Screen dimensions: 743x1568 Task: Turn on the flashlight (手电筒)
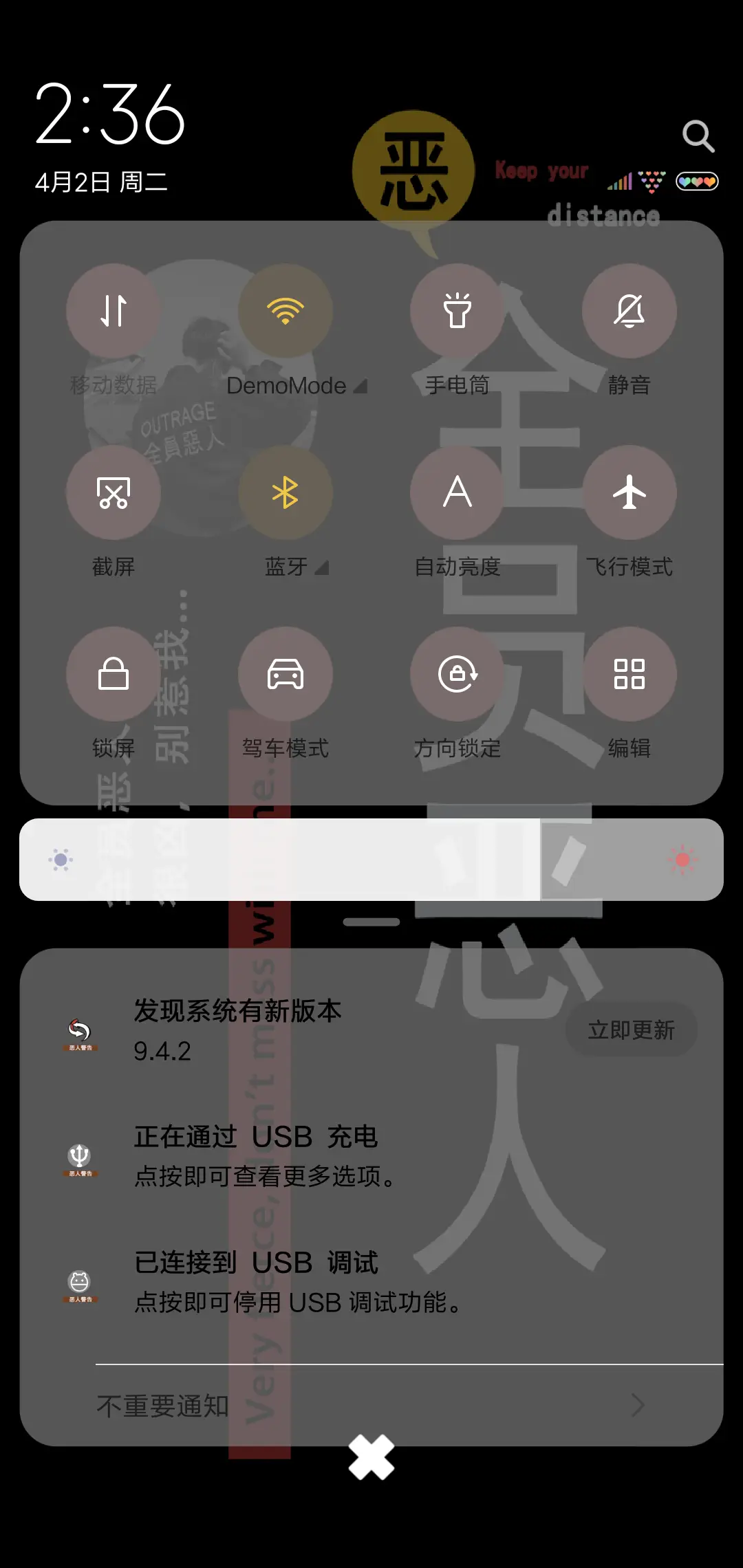457,311
